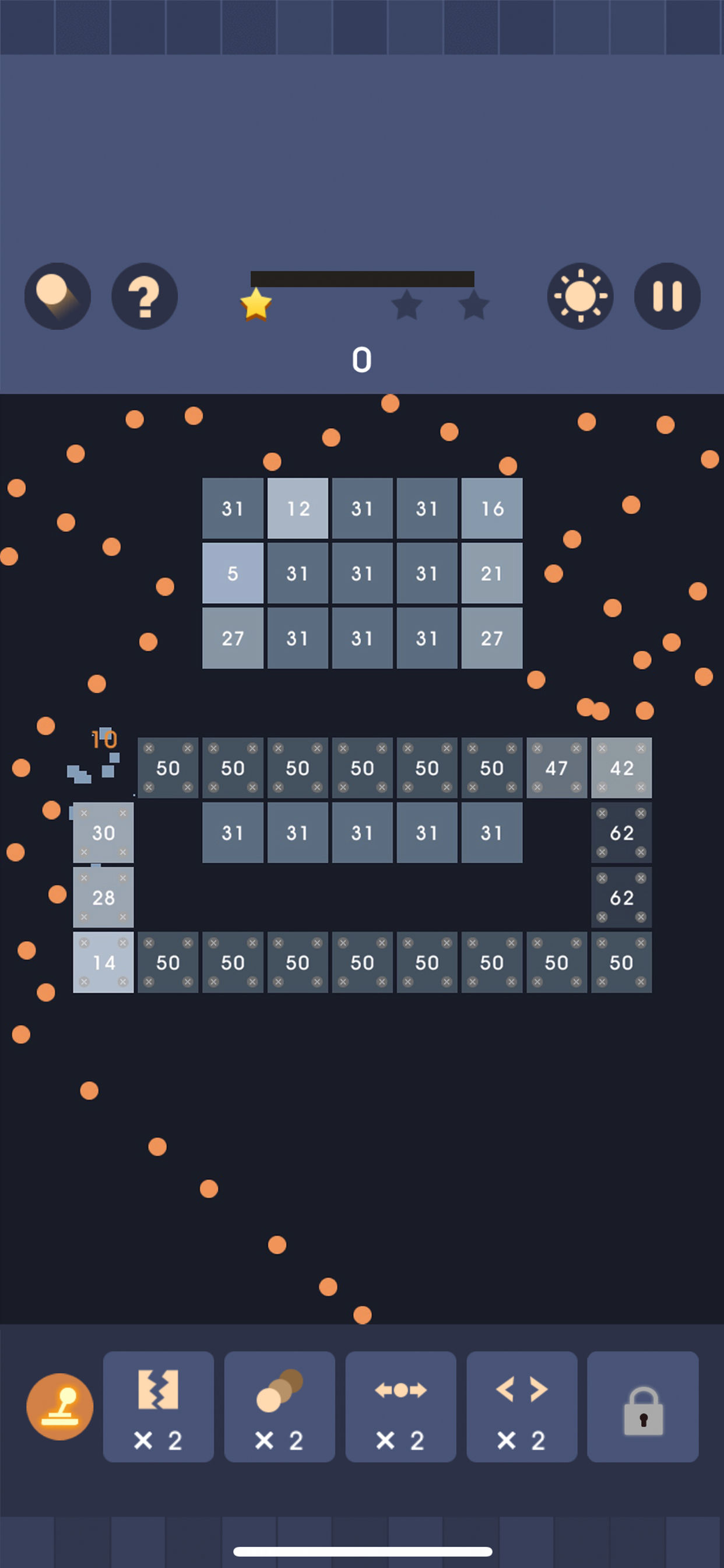Tap the ball skin icon
Screen dimensions: 724x1568
tap(57, 296)
